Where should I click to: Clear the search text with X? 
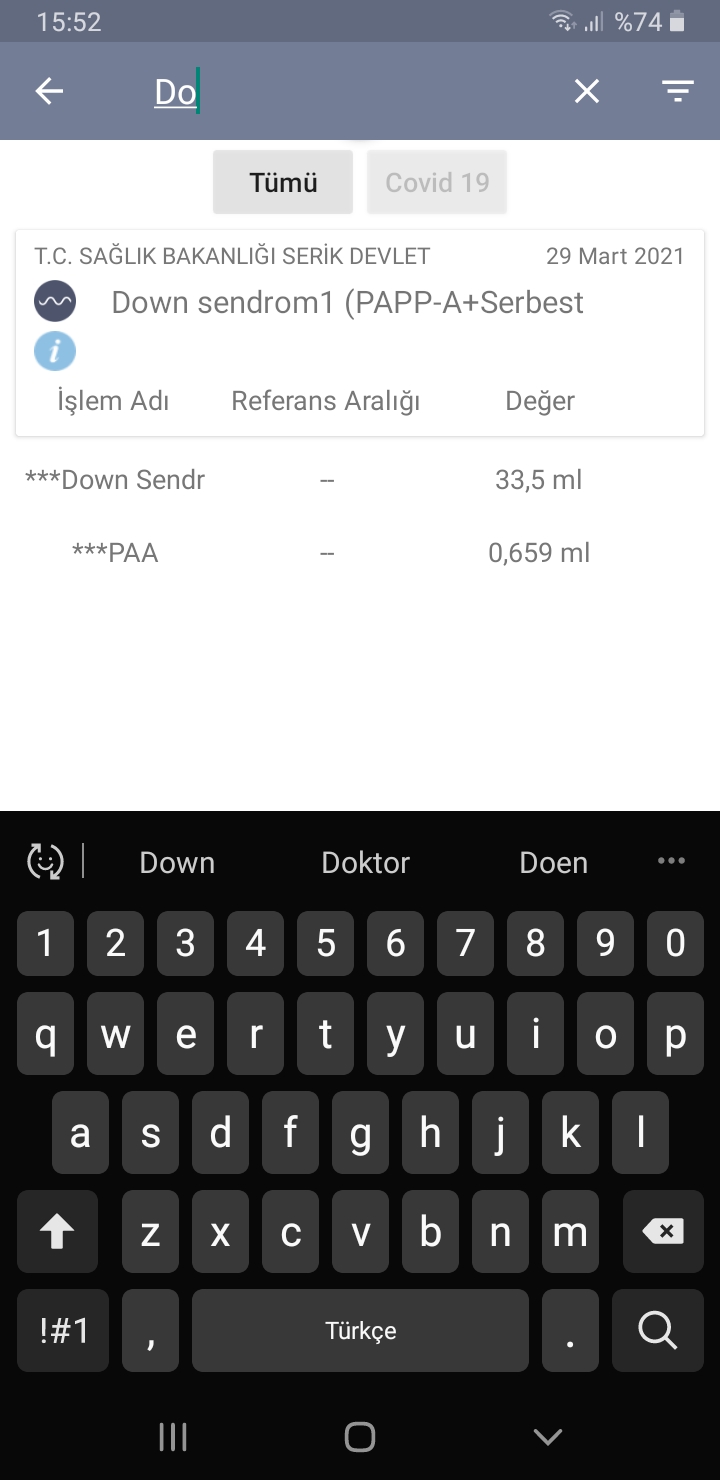[587, 92]
